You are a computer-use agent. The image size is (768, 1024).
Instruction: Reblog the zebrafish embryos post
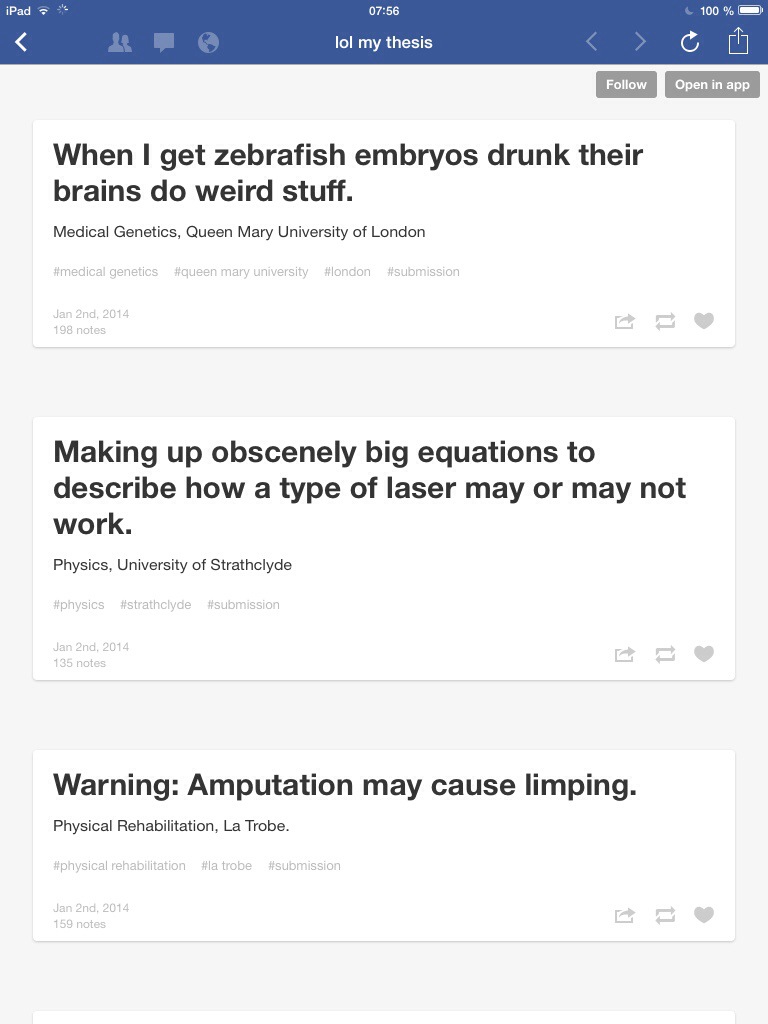click(665, 321)
